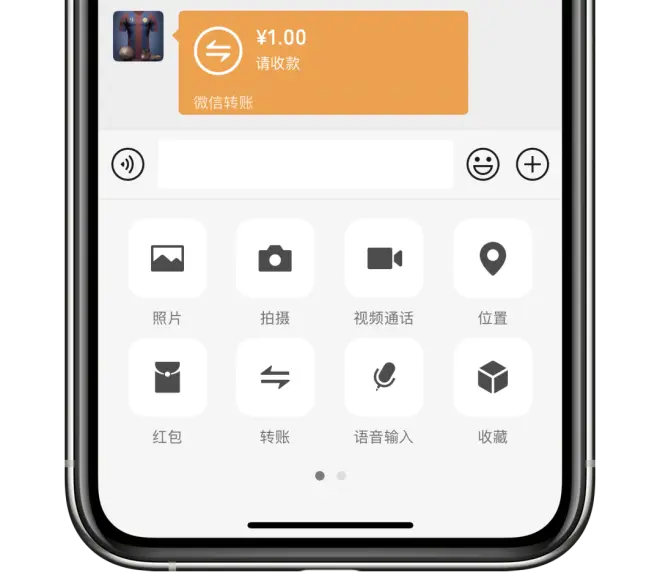The image size is (660, 581).
Task: Send a 红包 red packet
Action: (167, 377)
